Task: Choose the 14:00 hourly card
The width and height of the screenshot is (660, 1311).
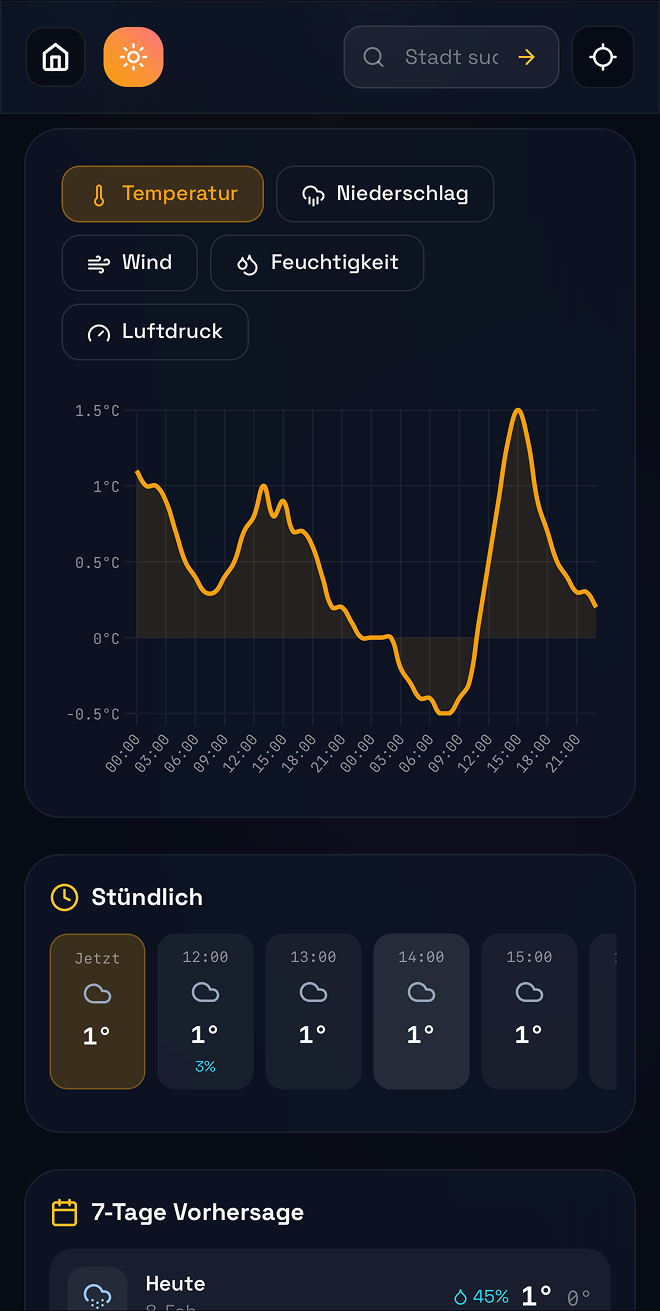Action: [x=421, y=1011]
